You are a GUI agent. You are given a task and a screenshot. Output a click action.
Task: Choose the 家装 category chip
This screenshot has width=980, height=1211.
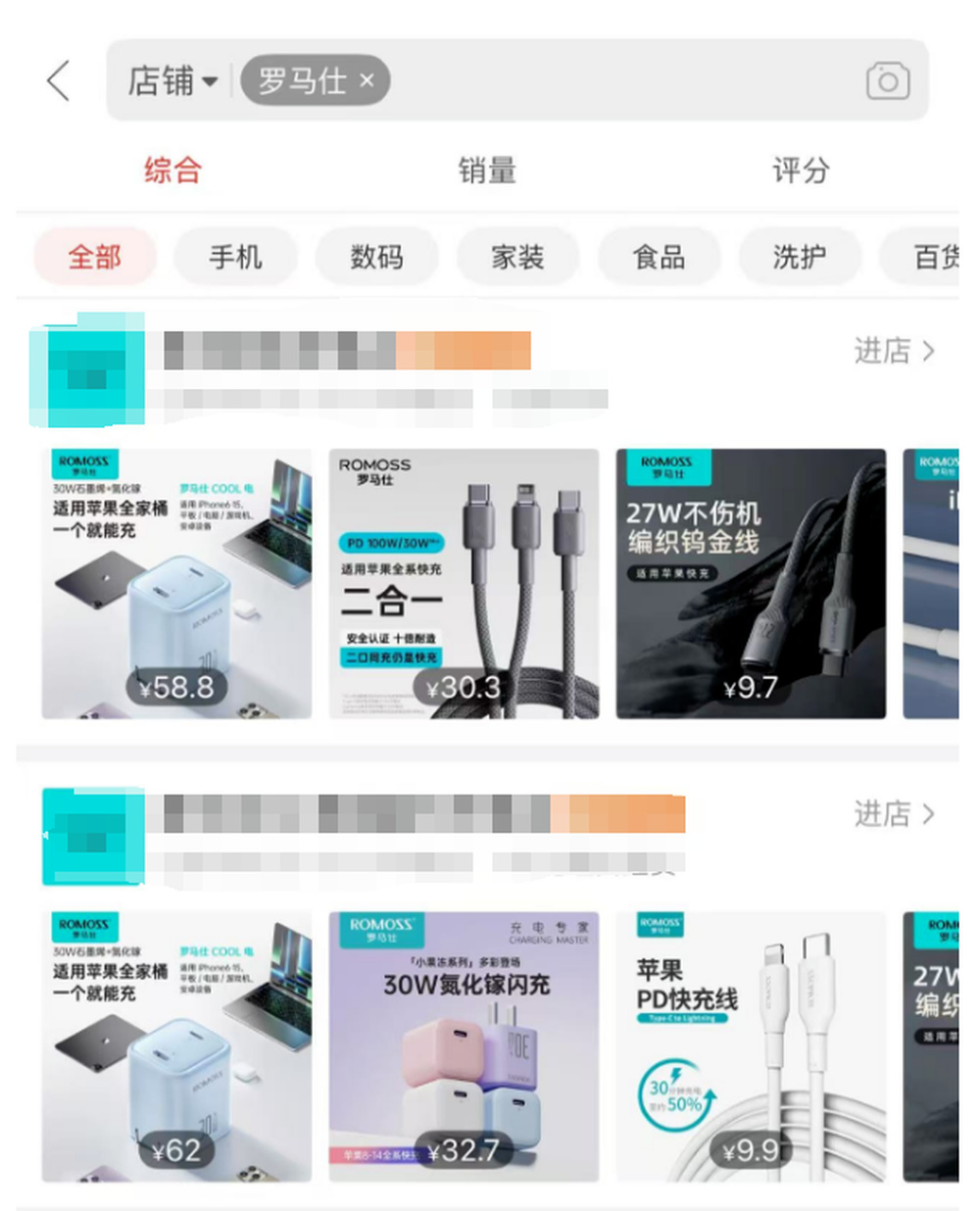517,258
